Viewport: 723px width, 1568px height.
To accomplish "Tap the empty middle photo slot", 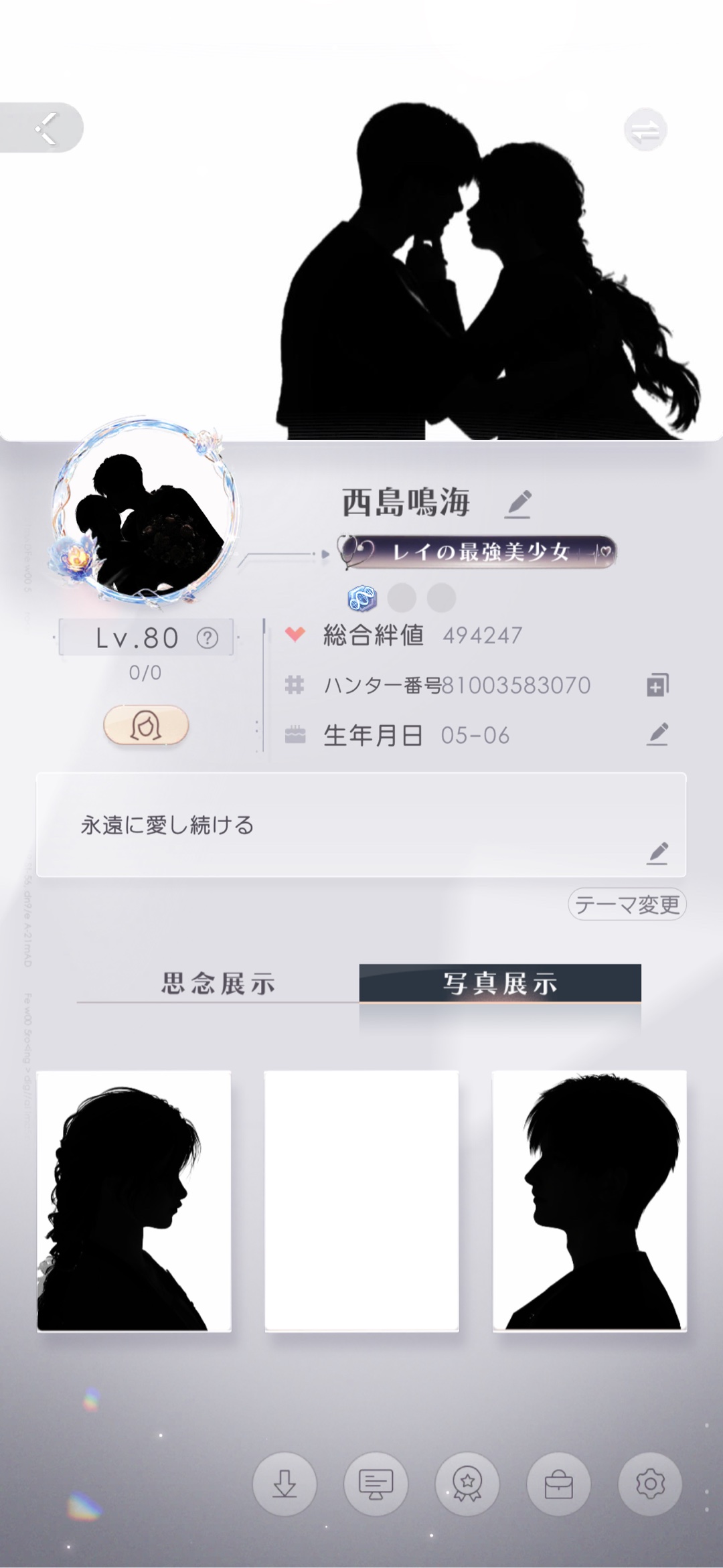I will (361, 1200).
